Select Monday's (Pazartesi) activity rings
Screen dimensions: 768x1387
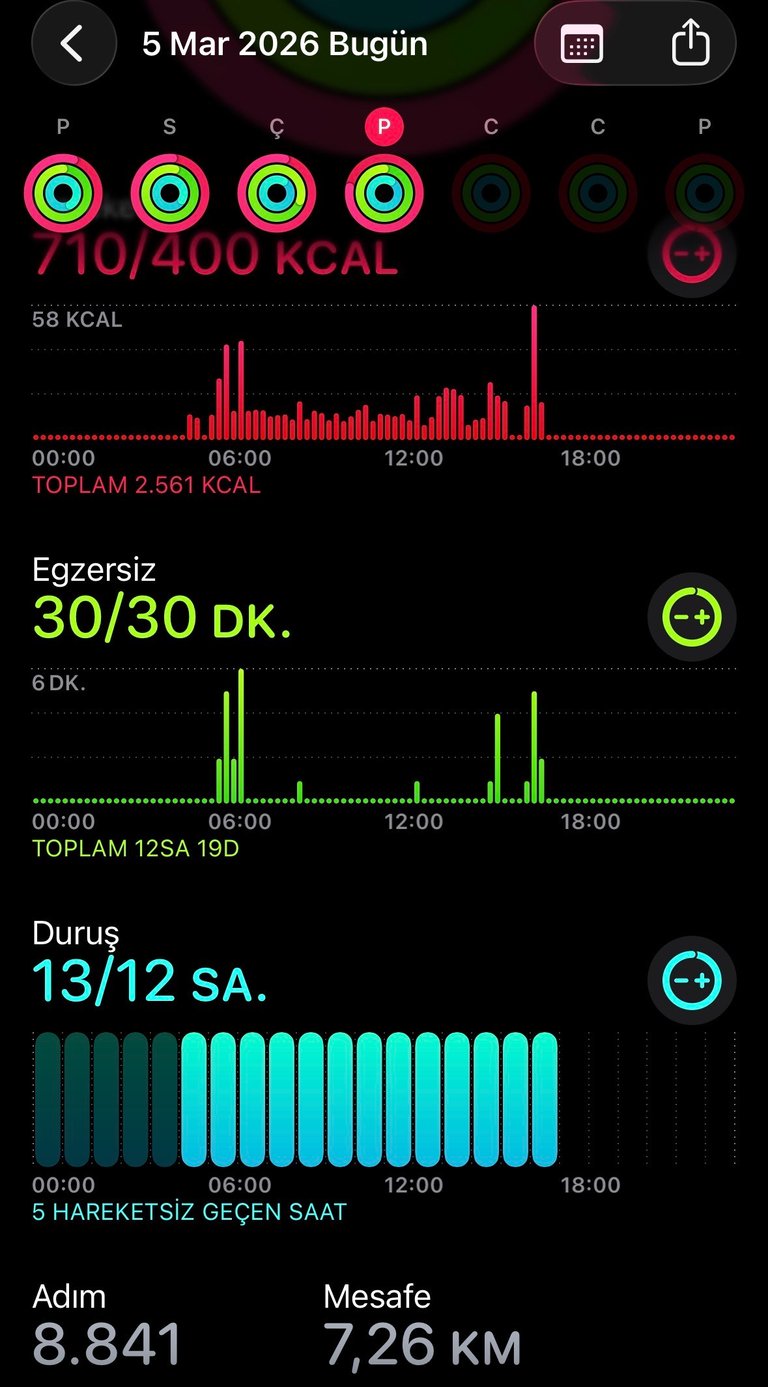click(x=63, y=192)
